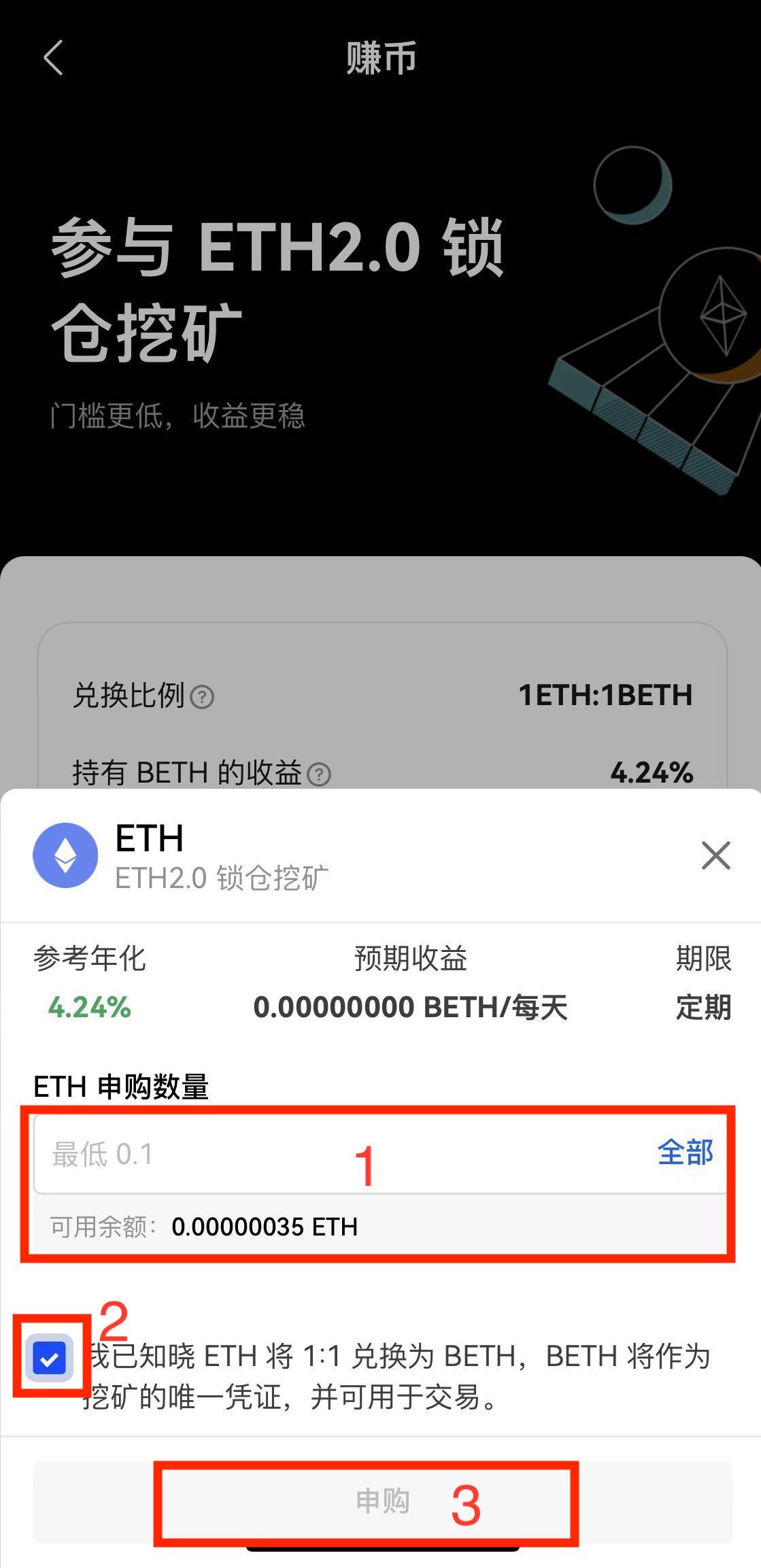Tap the 申购 subscribe button
The width and height of the screenshot is (761, 1568).
[x=382, y=1501]
